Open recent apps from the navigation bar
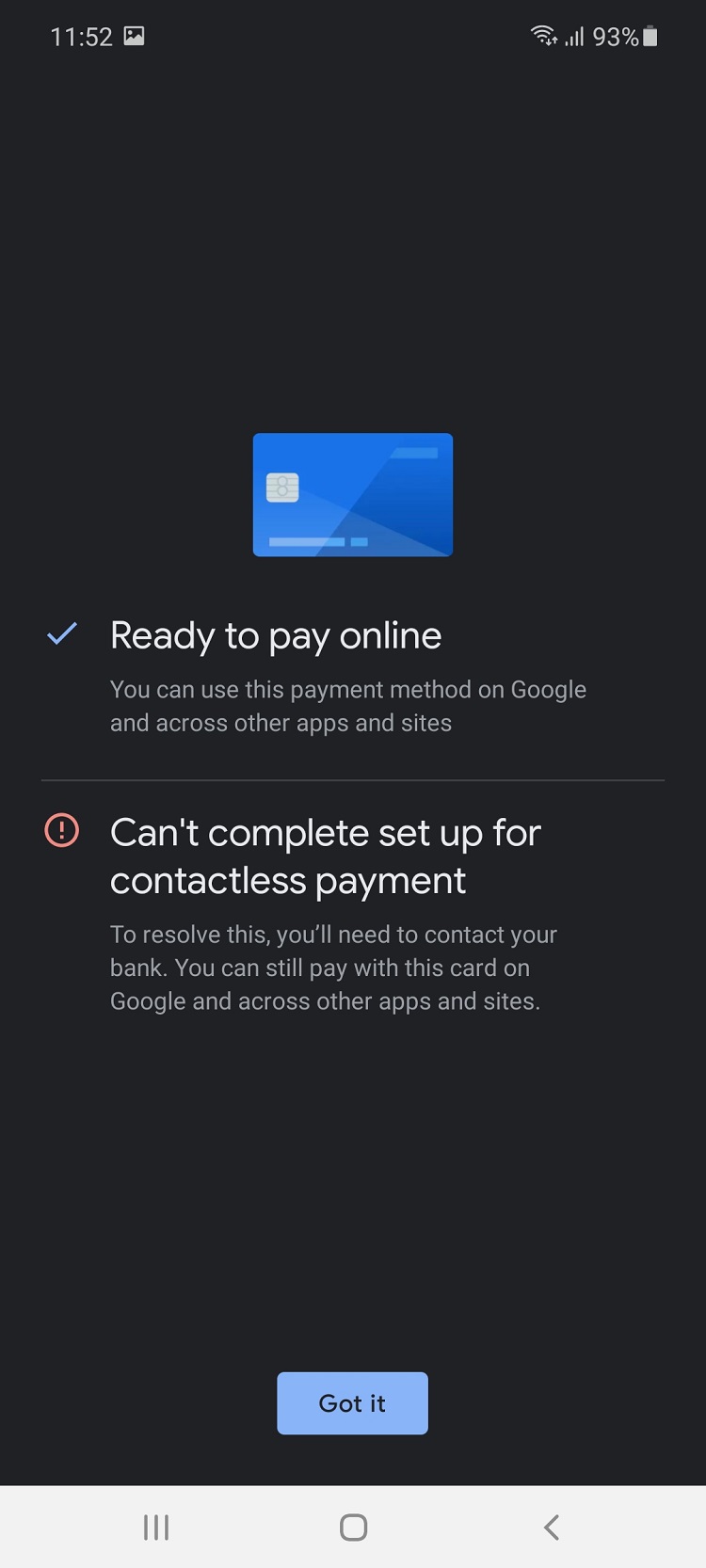 point(156,1527)
